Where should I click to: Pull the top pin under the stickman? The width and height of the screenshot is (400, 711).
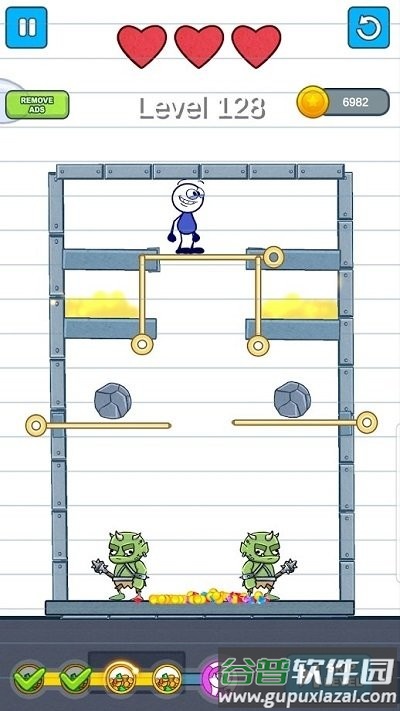tap(273, 257)
